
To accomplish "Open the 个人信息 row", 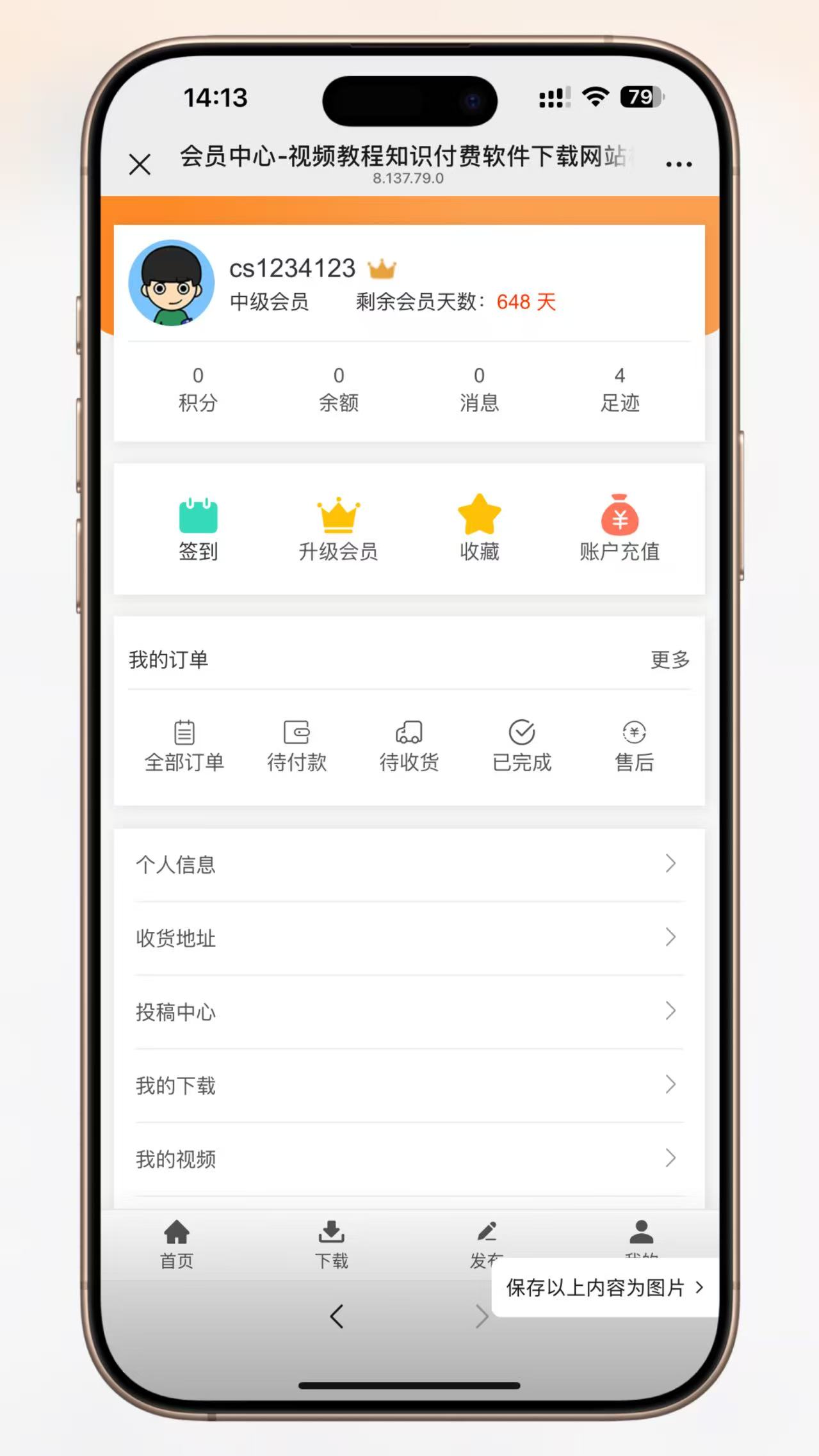I will (409, 865).
